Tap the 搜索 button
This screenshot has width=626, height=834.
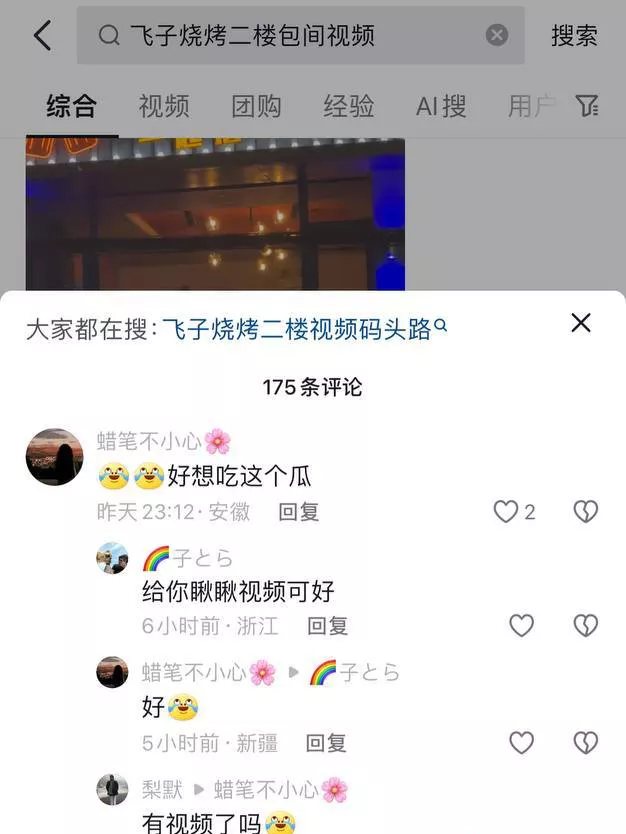point(574,36)
